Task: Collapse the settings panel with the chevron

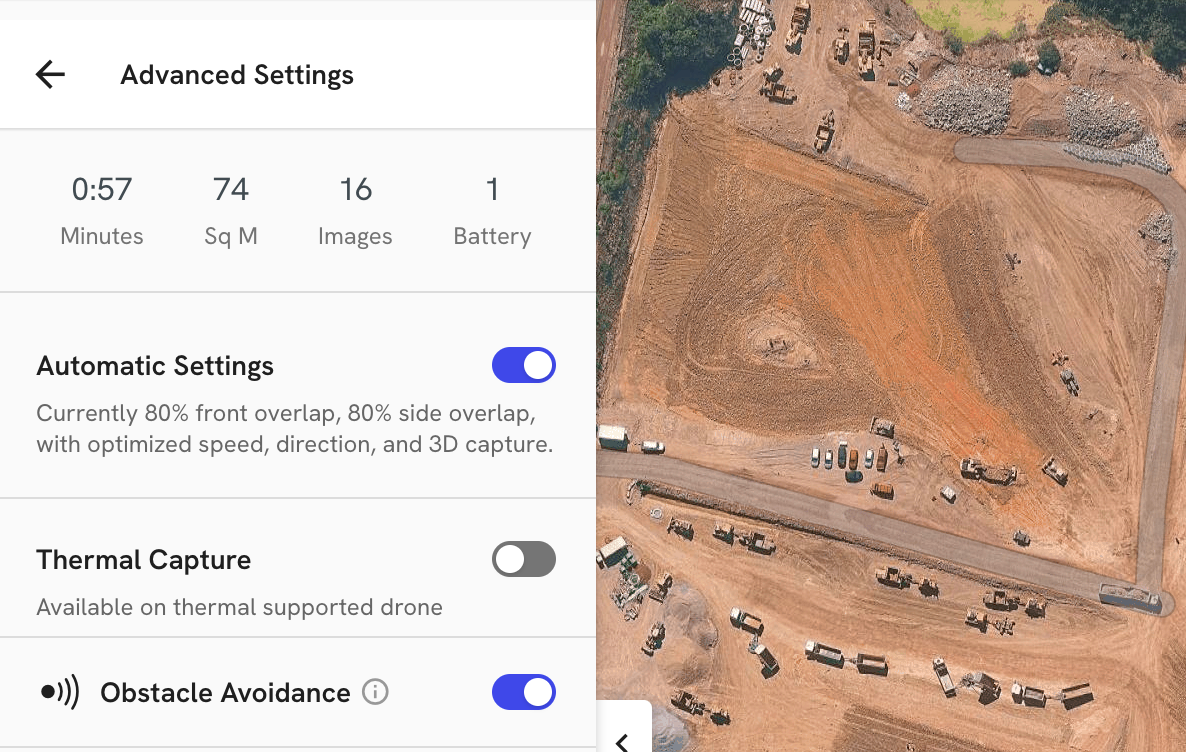Action: (623, 740)
